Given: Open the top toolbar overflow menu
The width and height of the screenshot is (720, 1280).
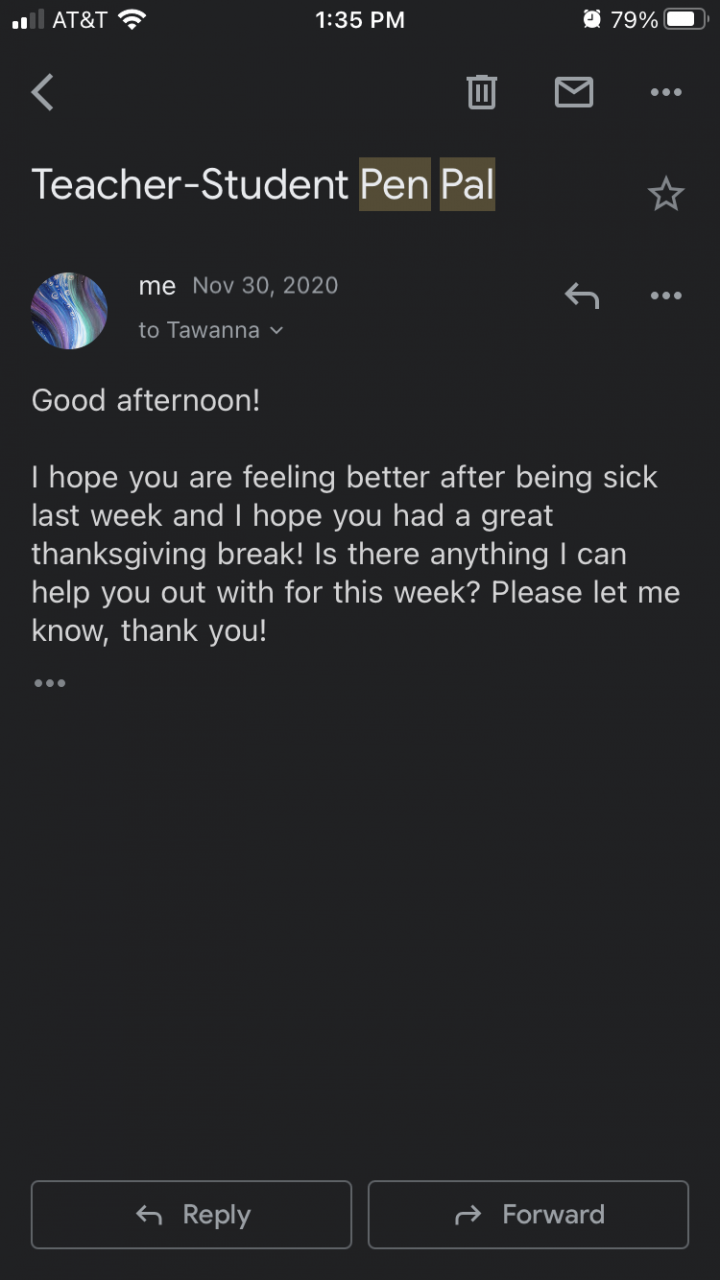Looking at the screenshot, I should point(665,93).
